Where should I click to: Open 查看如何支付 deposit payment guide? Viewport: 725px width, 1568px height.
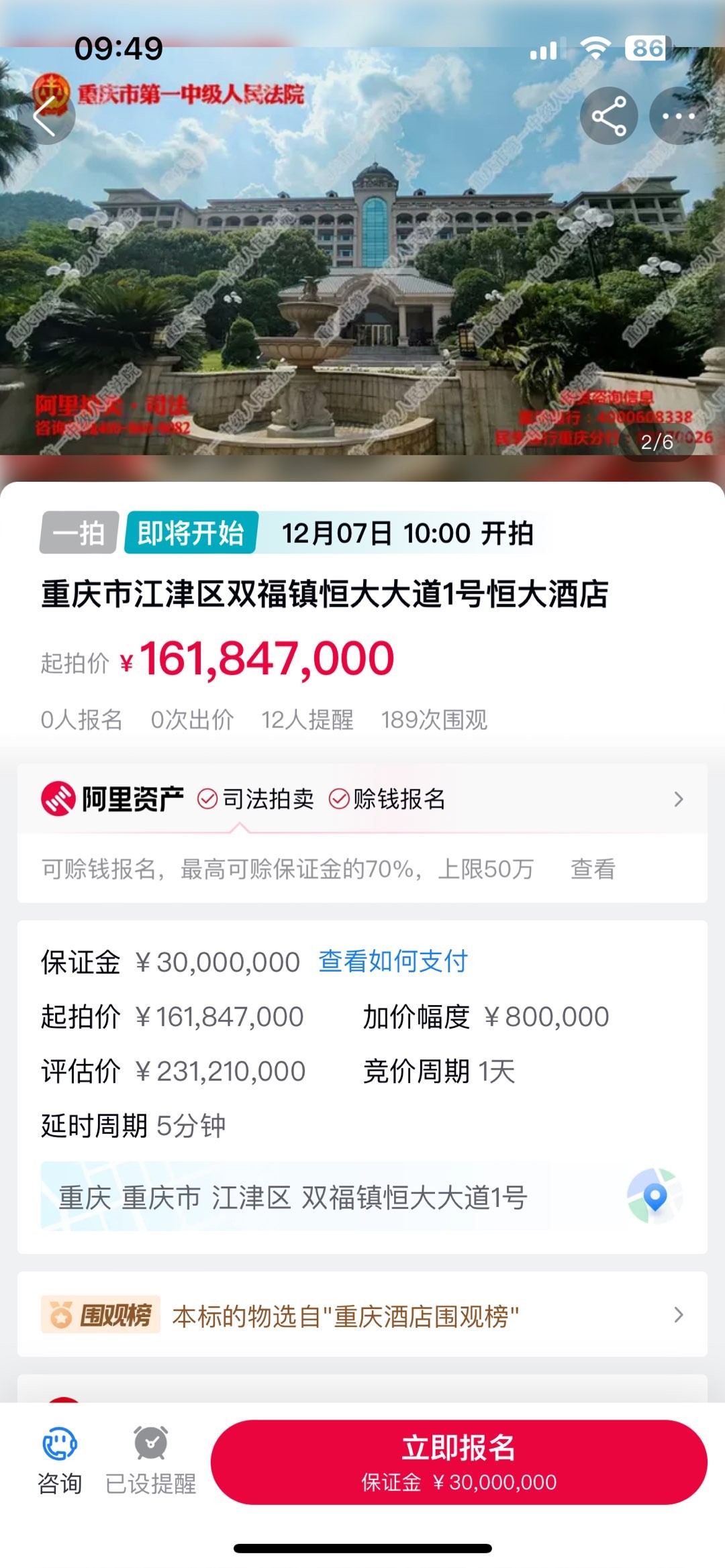[393, 961]
